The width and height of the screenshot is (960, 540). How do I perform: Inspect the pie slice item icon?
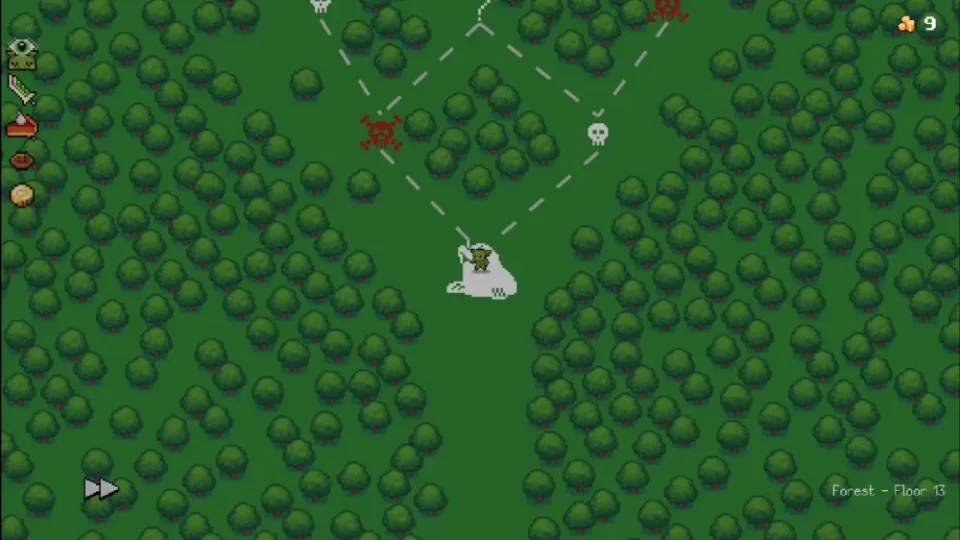click(22, 126)
